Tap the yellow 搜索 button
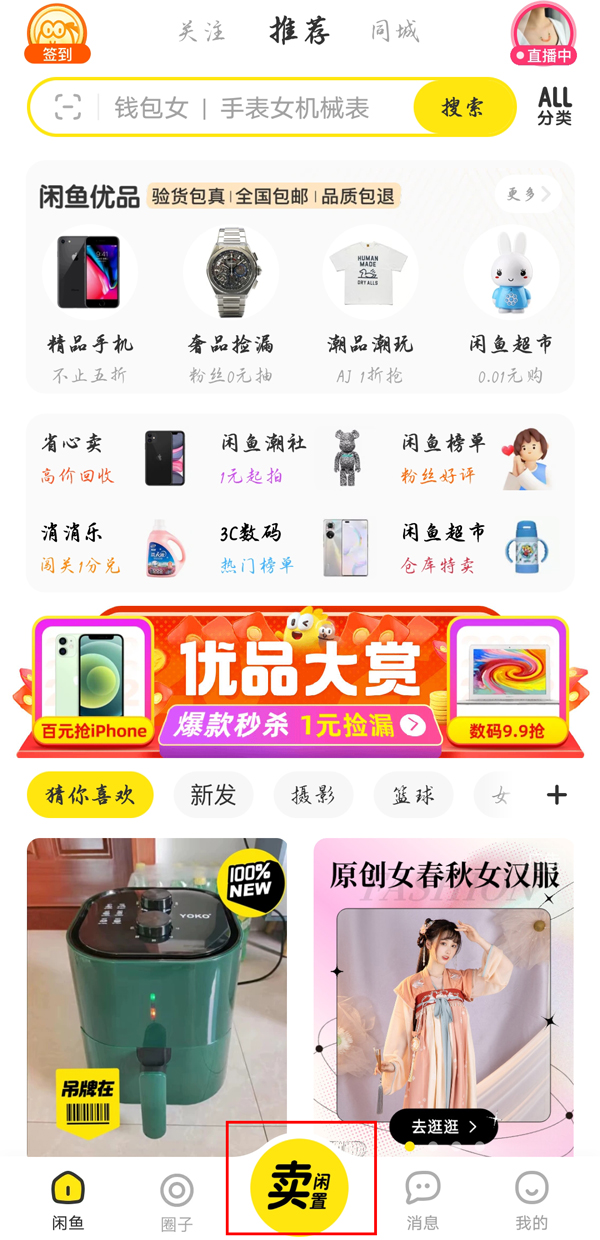 point(463,107)
